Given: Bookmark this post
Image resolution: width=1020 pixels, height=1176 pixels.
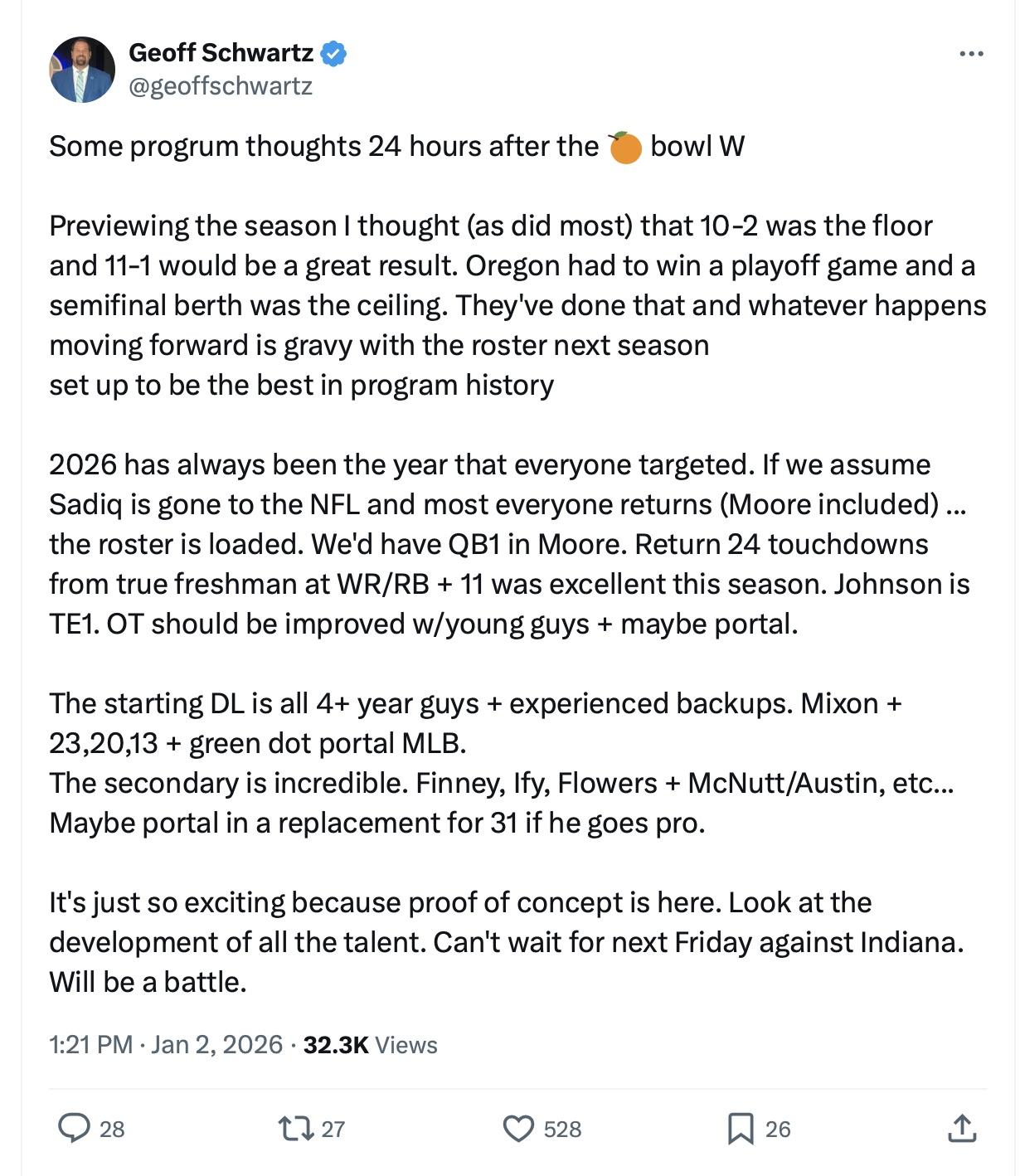Looking at the screenshot, I should pyautogui.click(x=740, y=1128).
